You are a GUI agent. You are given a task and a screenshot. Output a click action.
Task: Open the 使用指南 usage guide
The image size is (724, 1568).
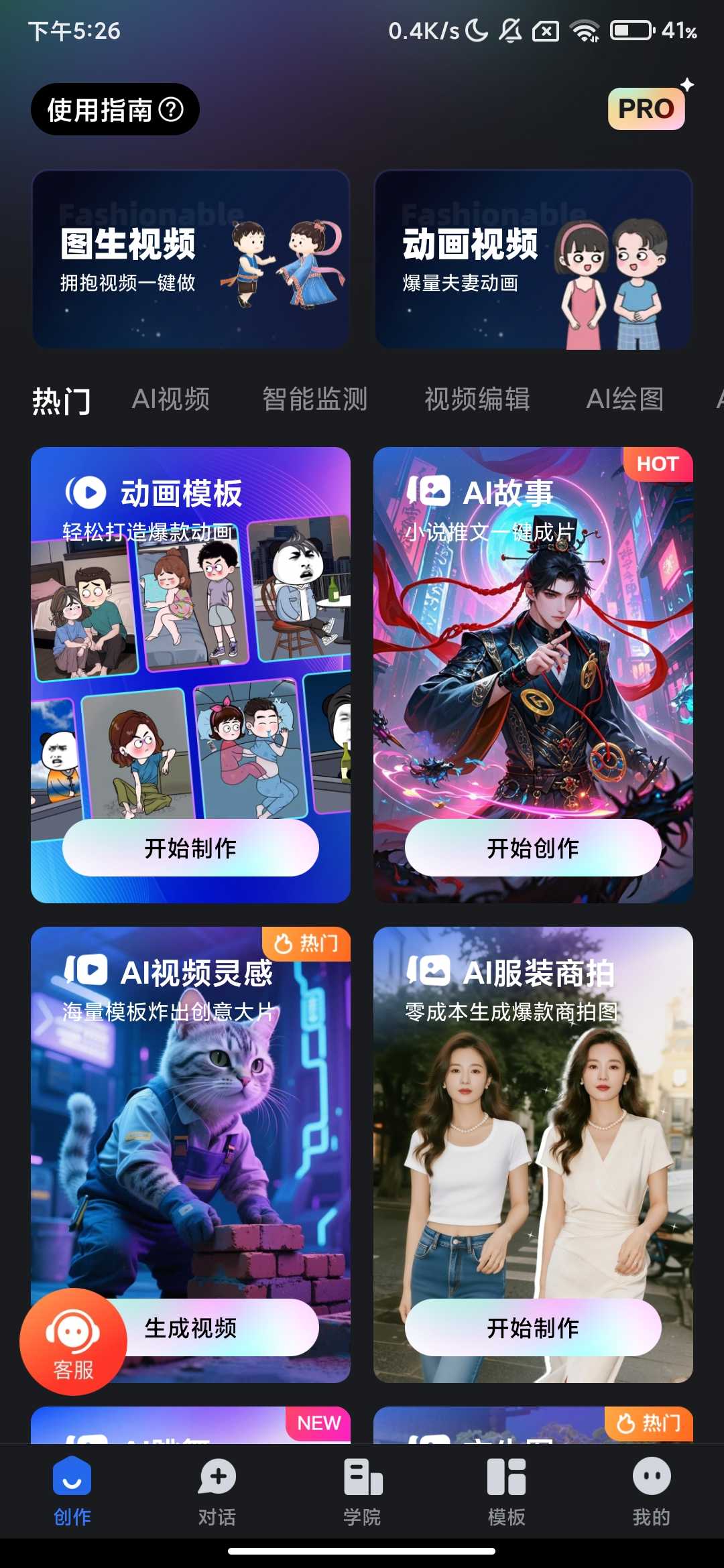pyautogui.click(x=115, y=109)
